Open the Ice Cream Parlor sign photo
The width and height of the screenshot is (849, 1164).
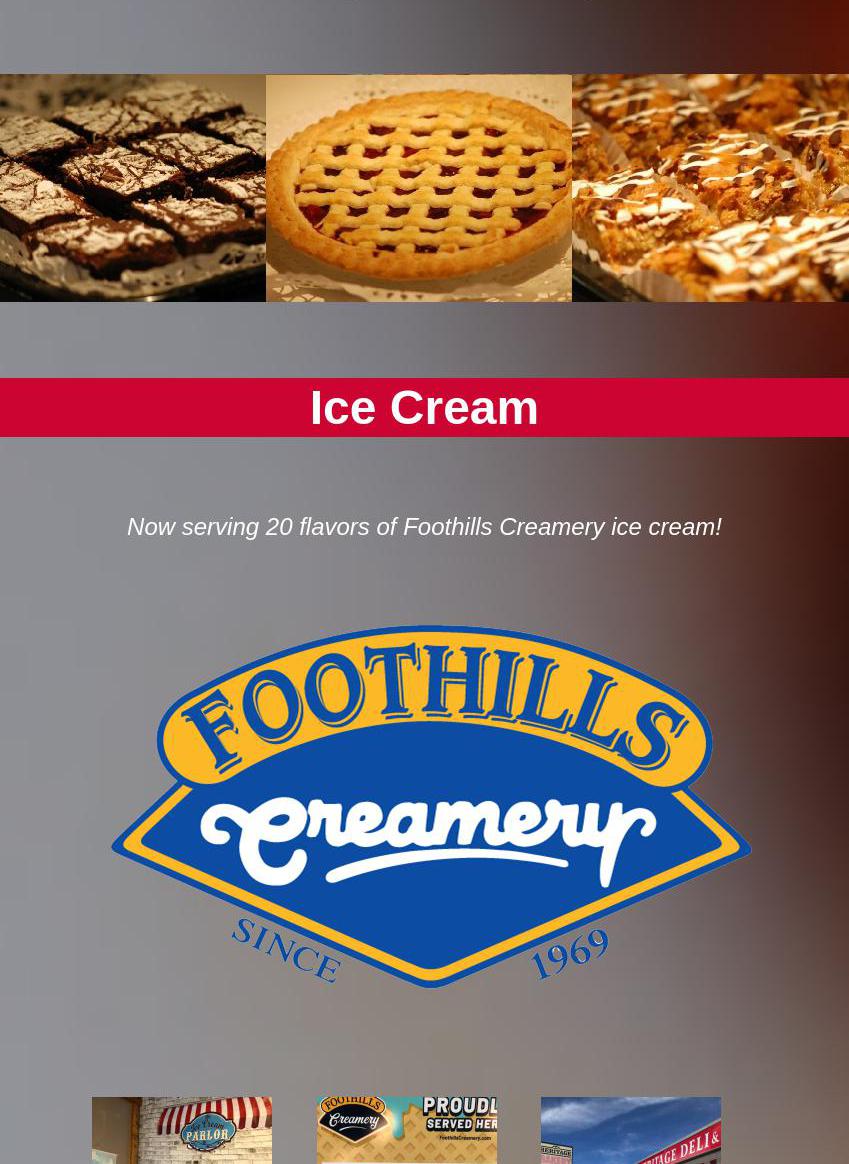pyautogui.click(x=182, y=1130)
